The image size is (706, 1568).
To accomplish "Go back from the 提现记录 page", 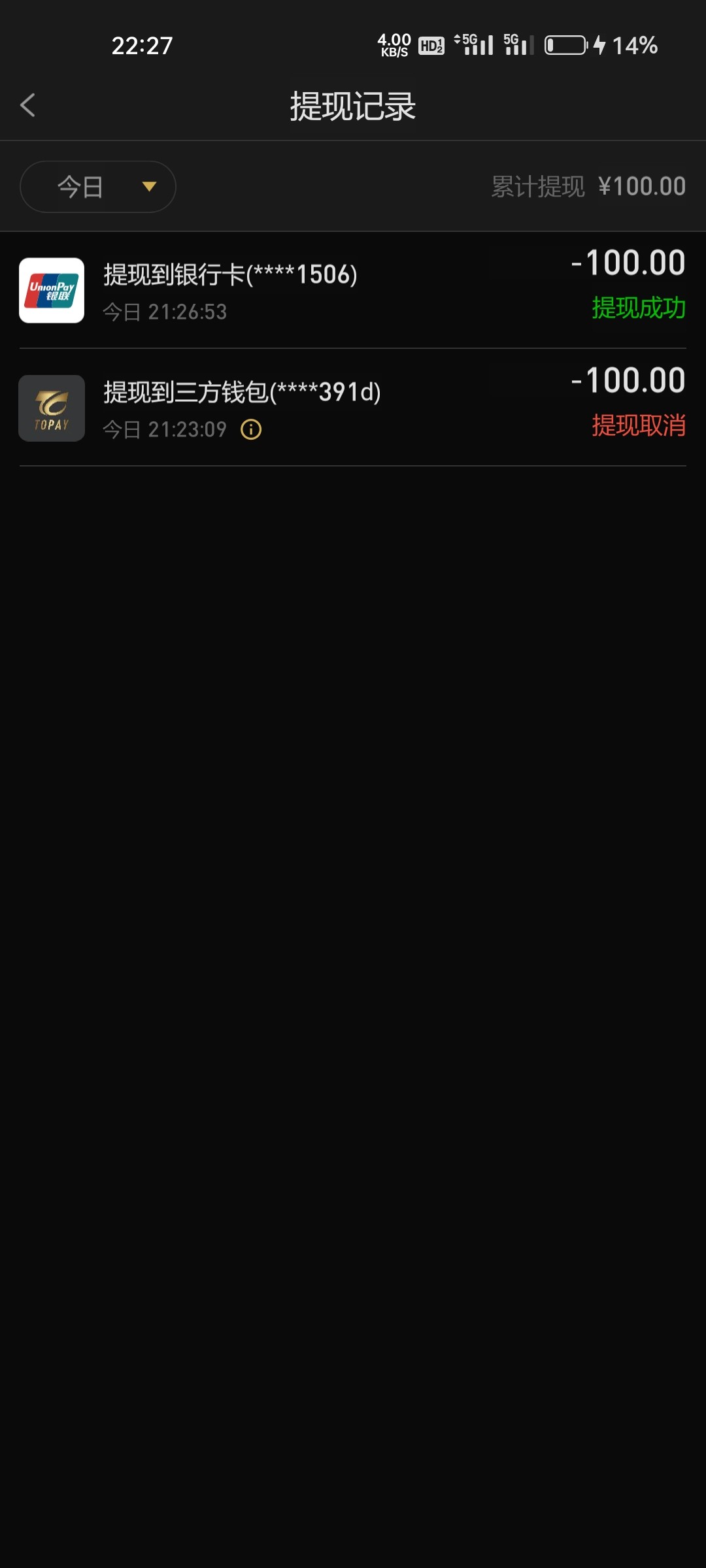I will (27, 105).
